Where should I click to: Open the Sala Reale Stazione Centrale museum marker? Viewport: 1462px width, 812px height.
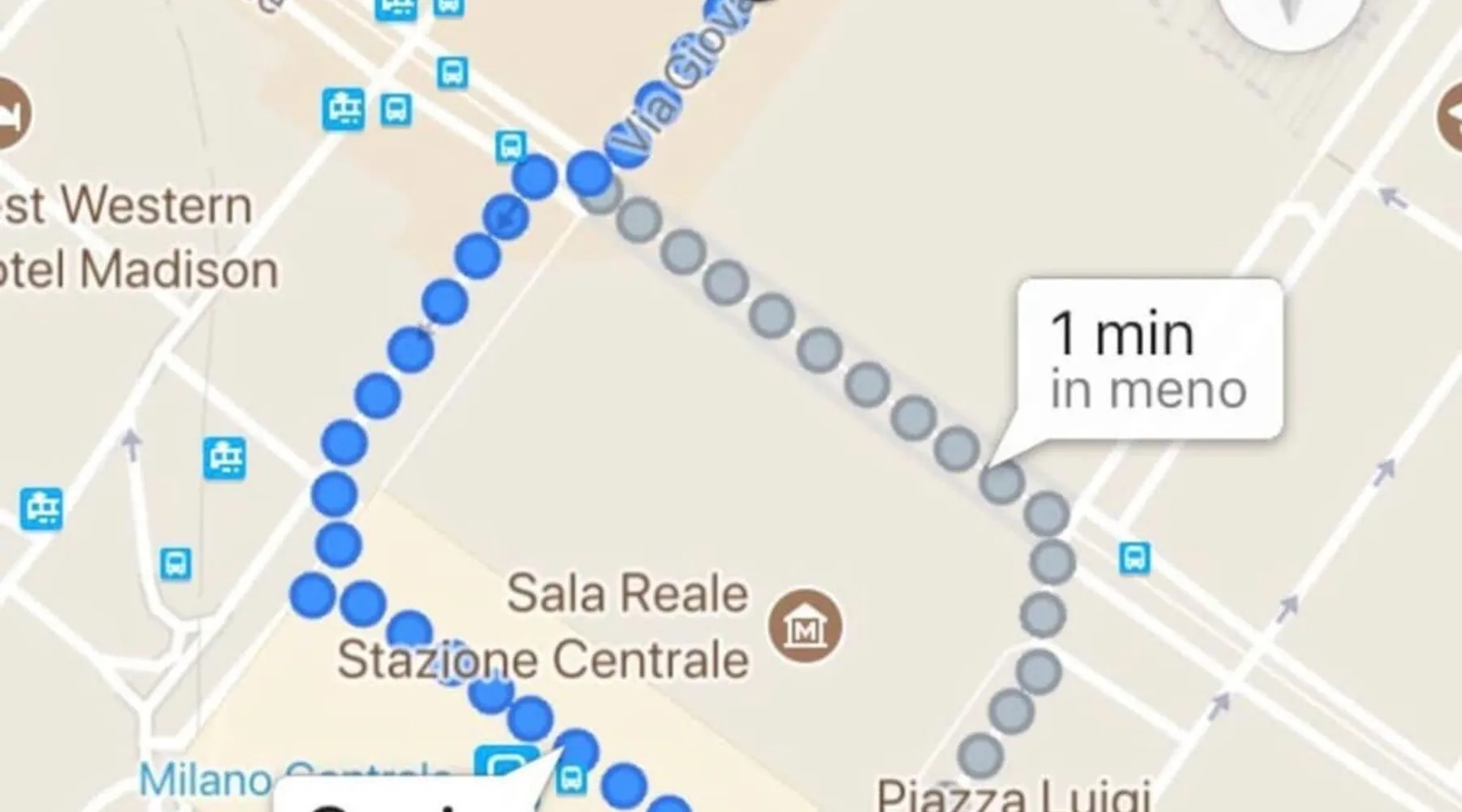click(x=805, y=626)
